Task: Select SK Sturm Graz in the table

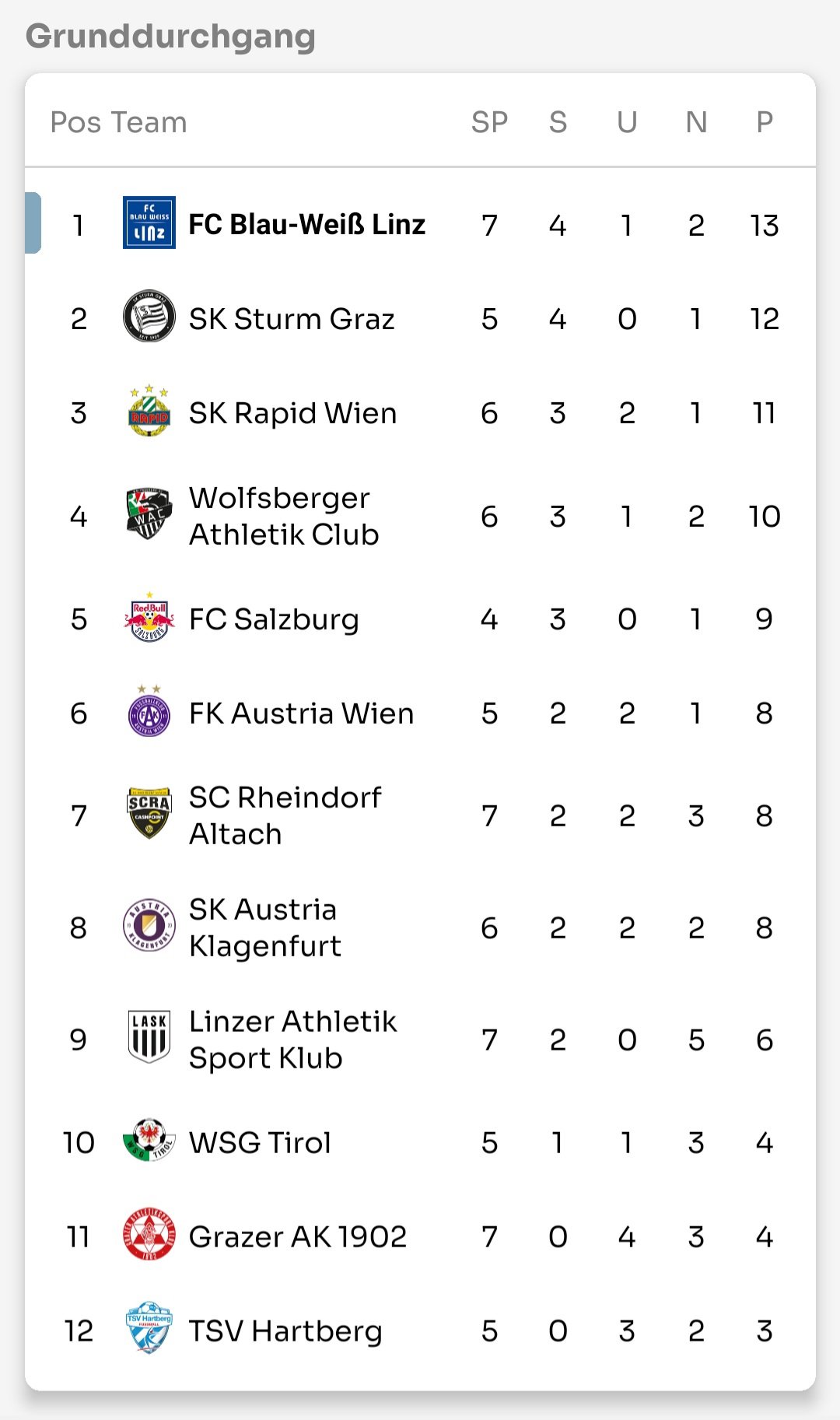Action: pos(420,318)
